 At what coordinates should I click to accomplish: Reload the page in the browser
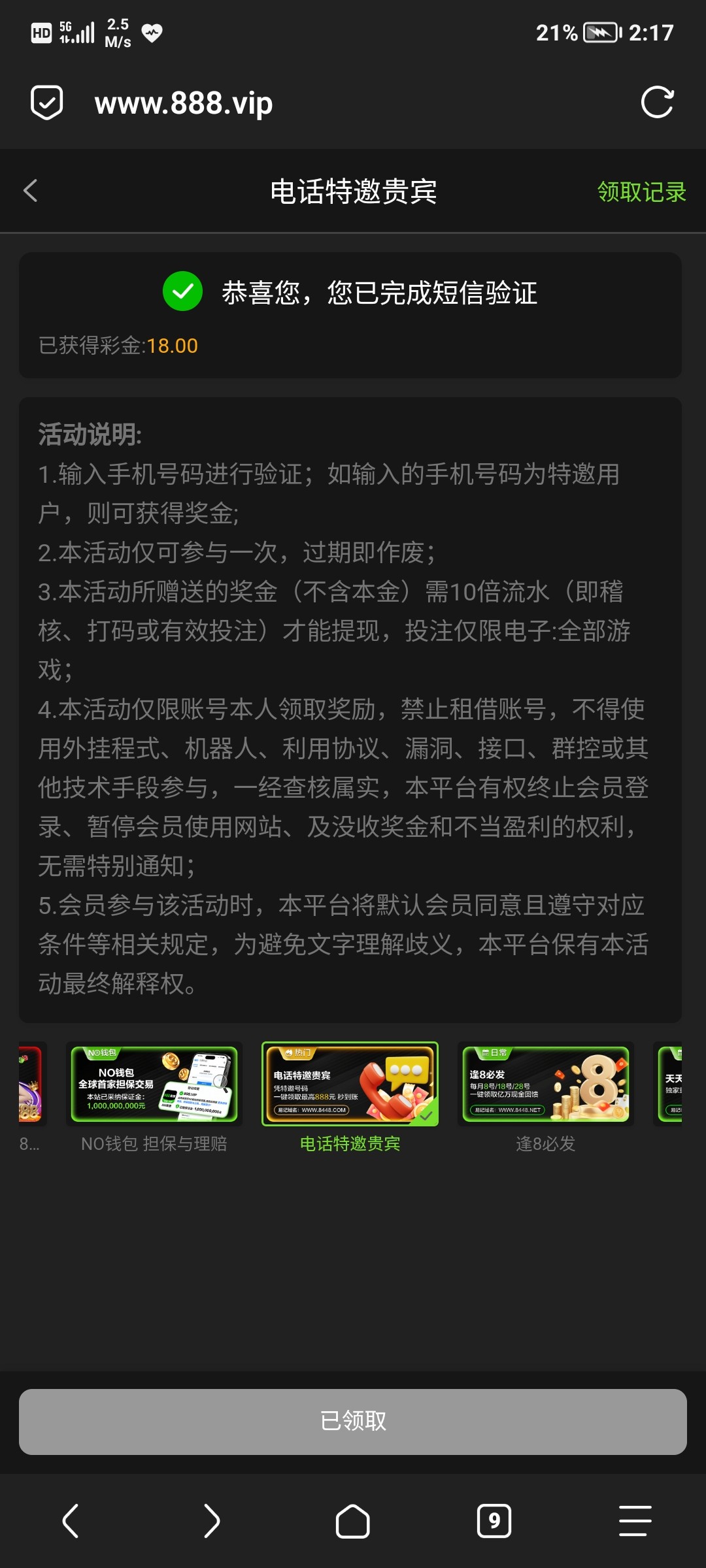[x=657, y=103]
